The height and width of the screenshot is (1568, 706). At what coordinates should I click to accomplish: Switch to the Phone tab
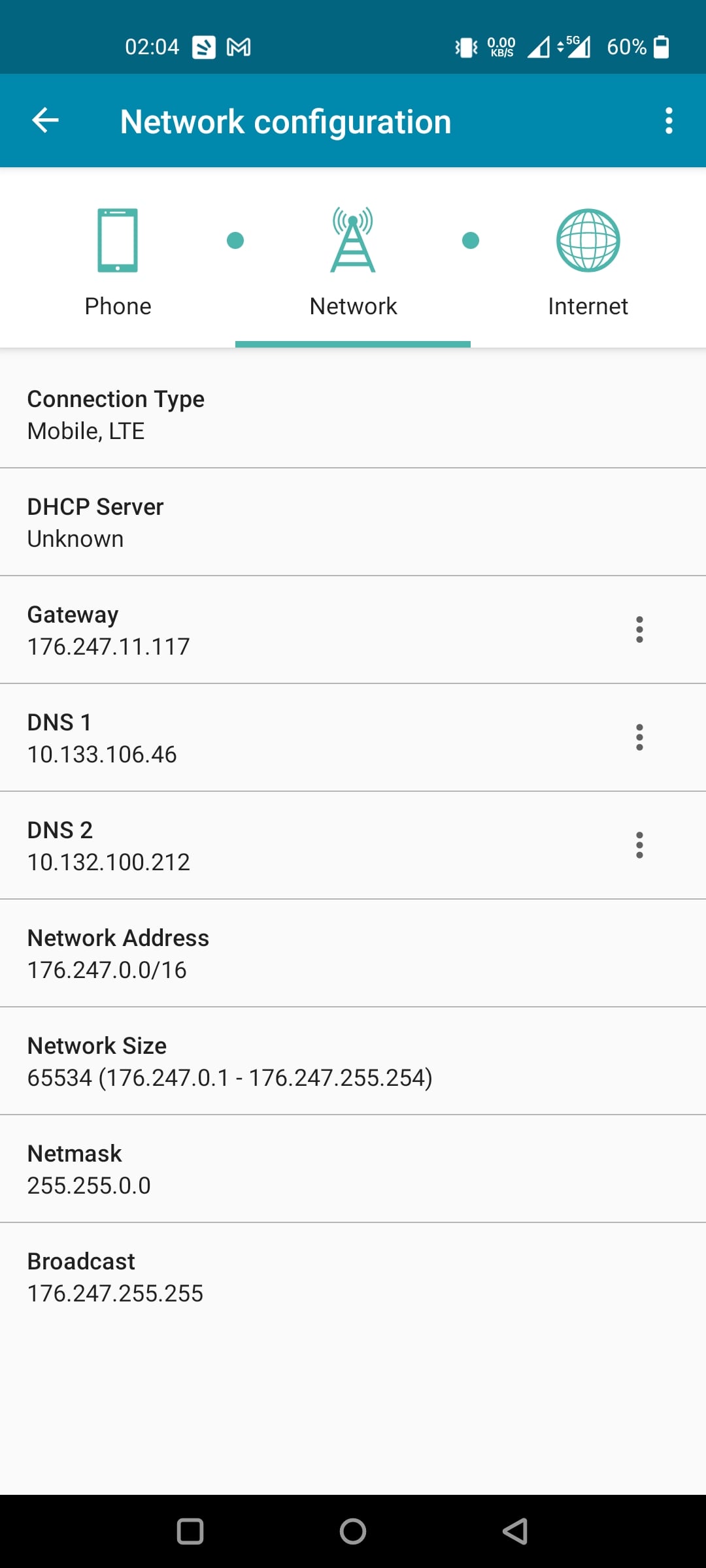(118, 263)
